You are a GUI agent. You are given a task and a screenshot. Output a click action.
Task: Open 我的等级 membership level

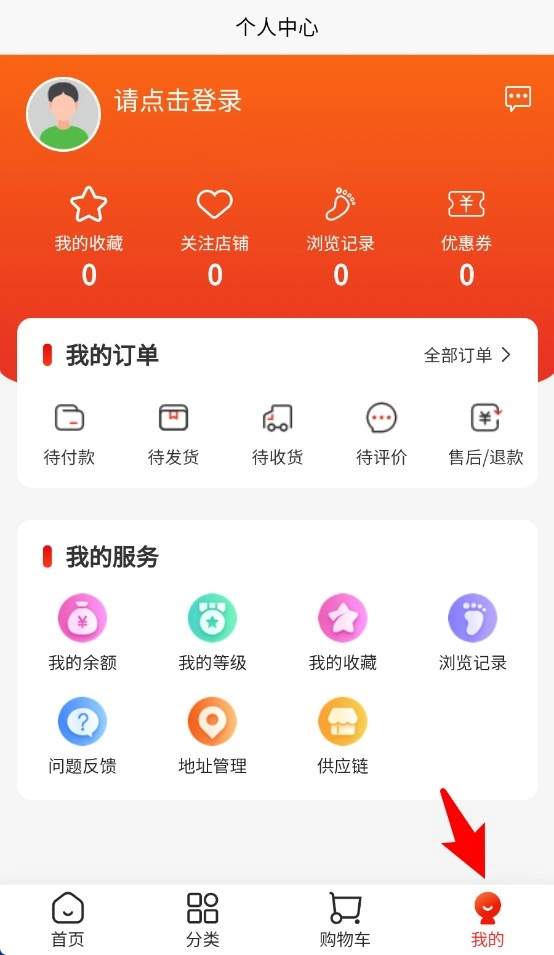212,633
